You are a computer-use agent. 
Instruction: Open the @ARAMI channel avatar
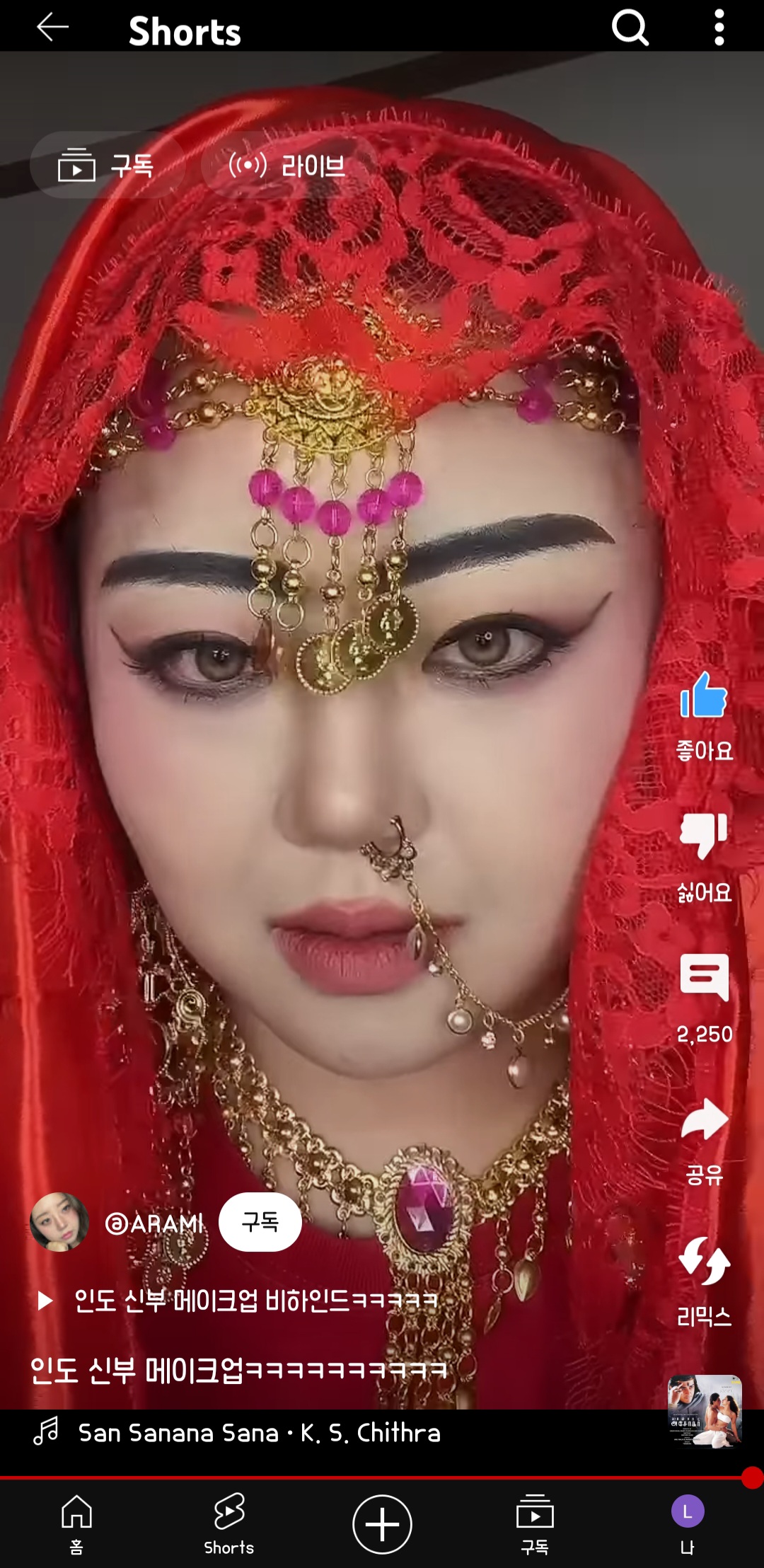(59, 1222)
